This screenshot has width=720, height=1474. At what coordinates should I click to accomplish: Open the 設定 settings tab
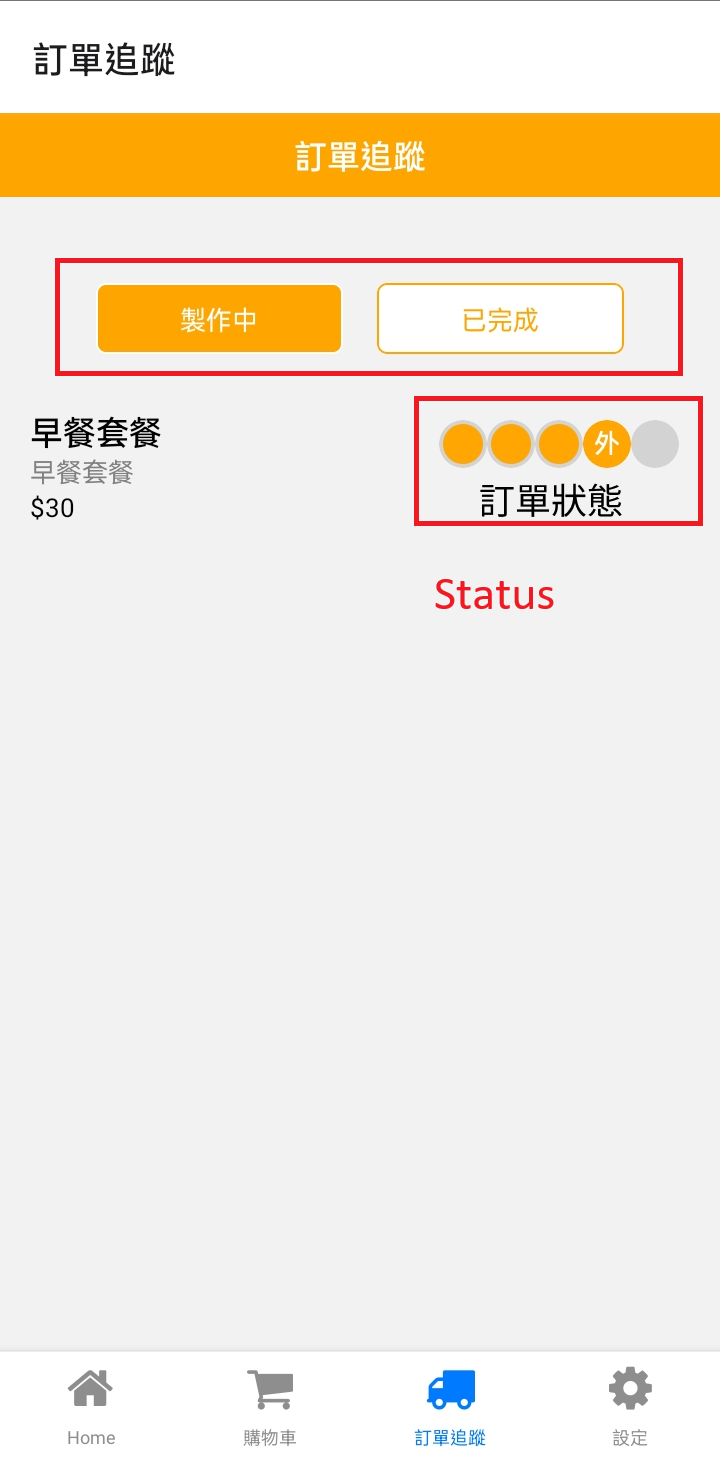coord(630,1408)
